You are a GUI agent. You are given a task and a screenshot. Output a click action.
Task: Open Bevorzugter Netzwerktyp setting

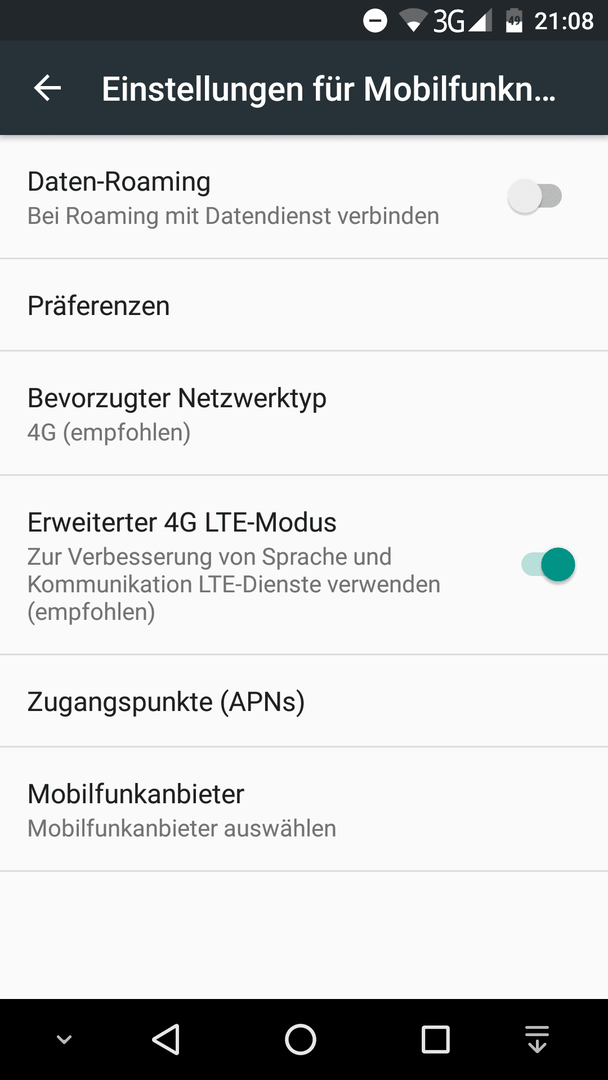click(304, 413)
